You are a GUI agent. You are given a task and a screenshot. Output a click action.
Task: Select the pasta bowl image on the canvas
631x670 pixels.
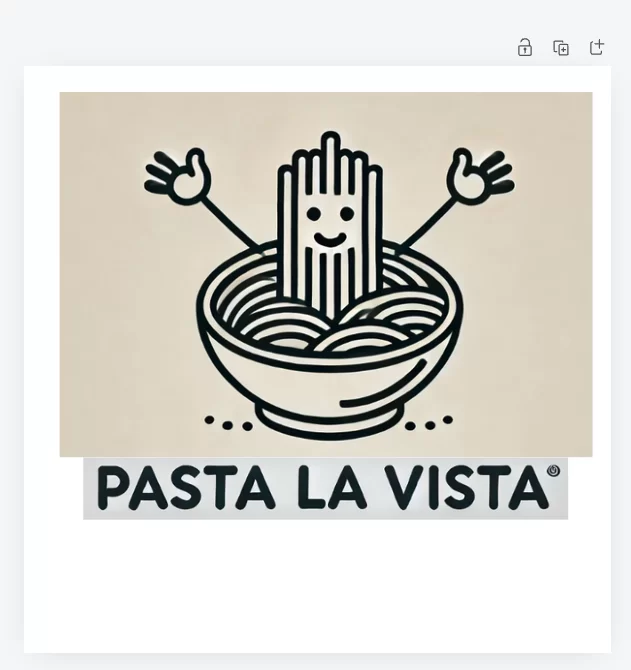[x=325, y=273]
